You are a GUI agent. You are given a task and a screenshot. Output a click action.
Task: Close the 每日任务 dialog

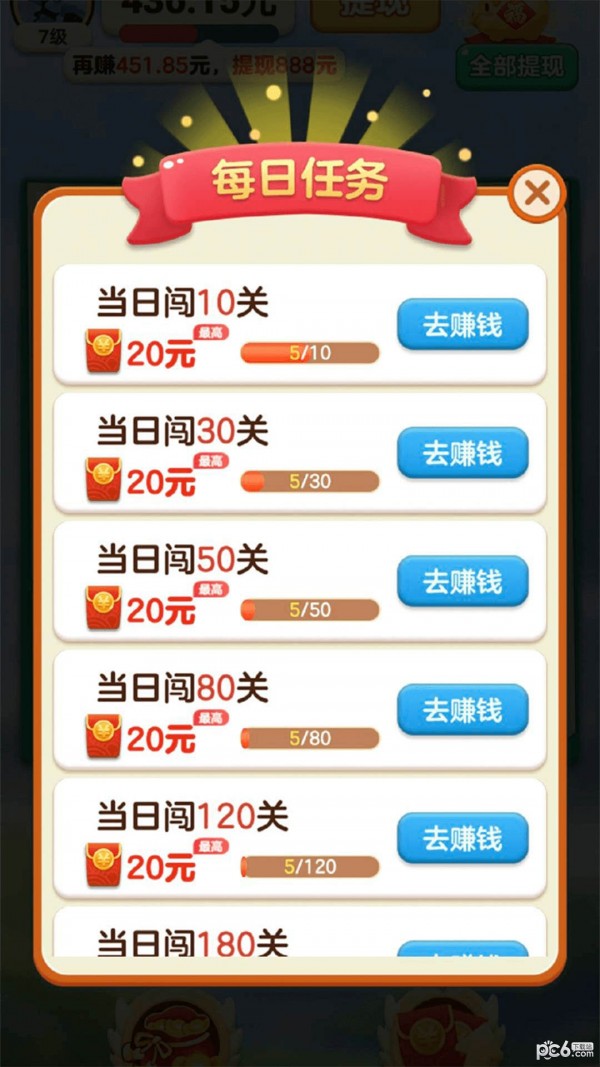coord(537,194)
